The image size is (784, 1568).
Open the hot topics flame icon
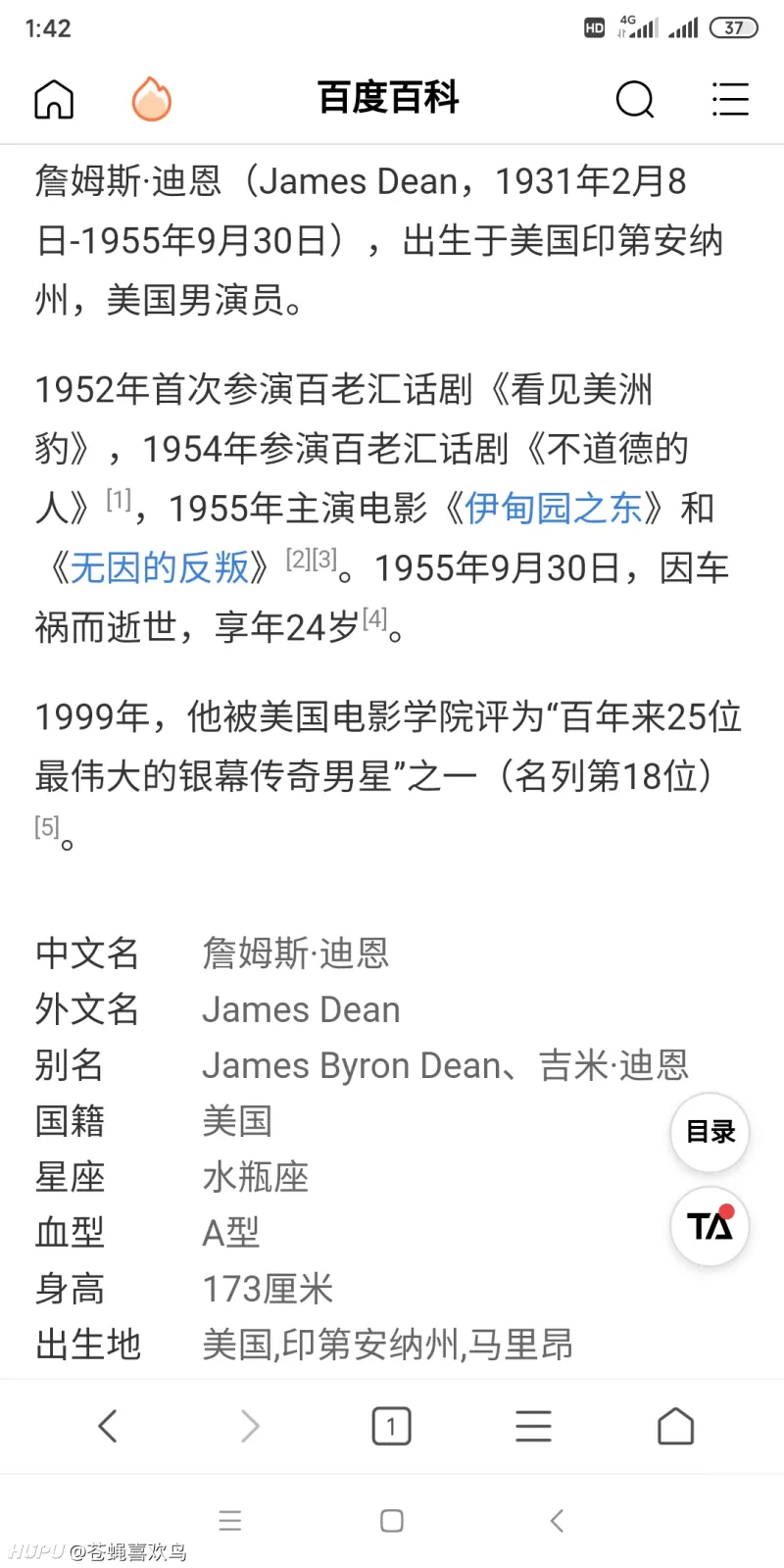pyautogui.click(x=150, y=99)
